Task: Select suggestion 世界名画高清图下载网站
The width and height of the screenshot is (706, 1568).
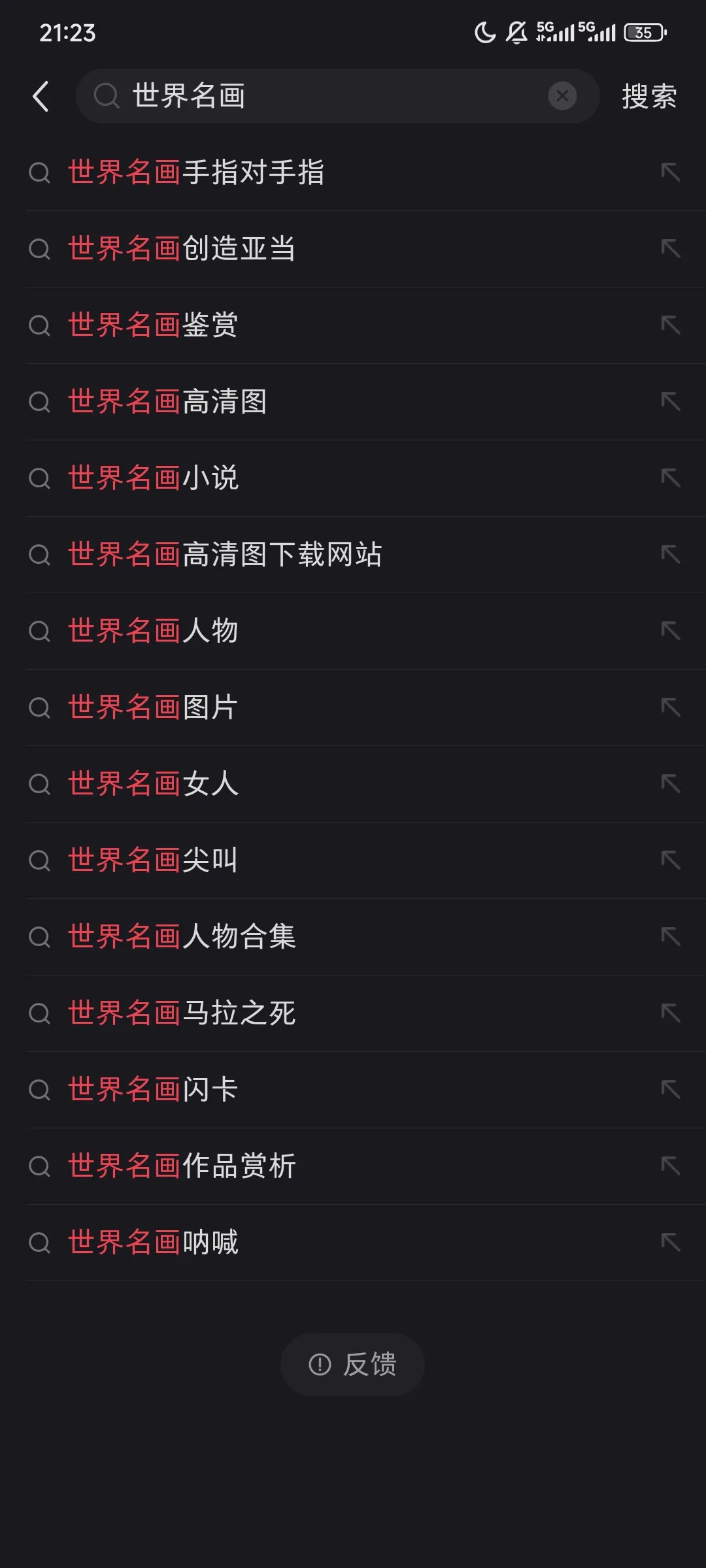Action: (x=224, y=555)
